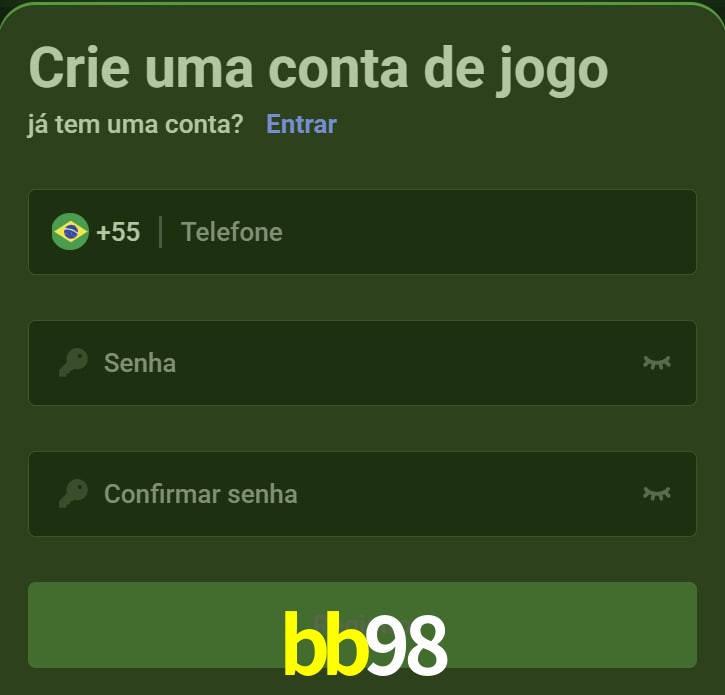The height and width of the screenshot is (695, 725).
Task: Open the +55 country code selector
Action: pos(97,232)
